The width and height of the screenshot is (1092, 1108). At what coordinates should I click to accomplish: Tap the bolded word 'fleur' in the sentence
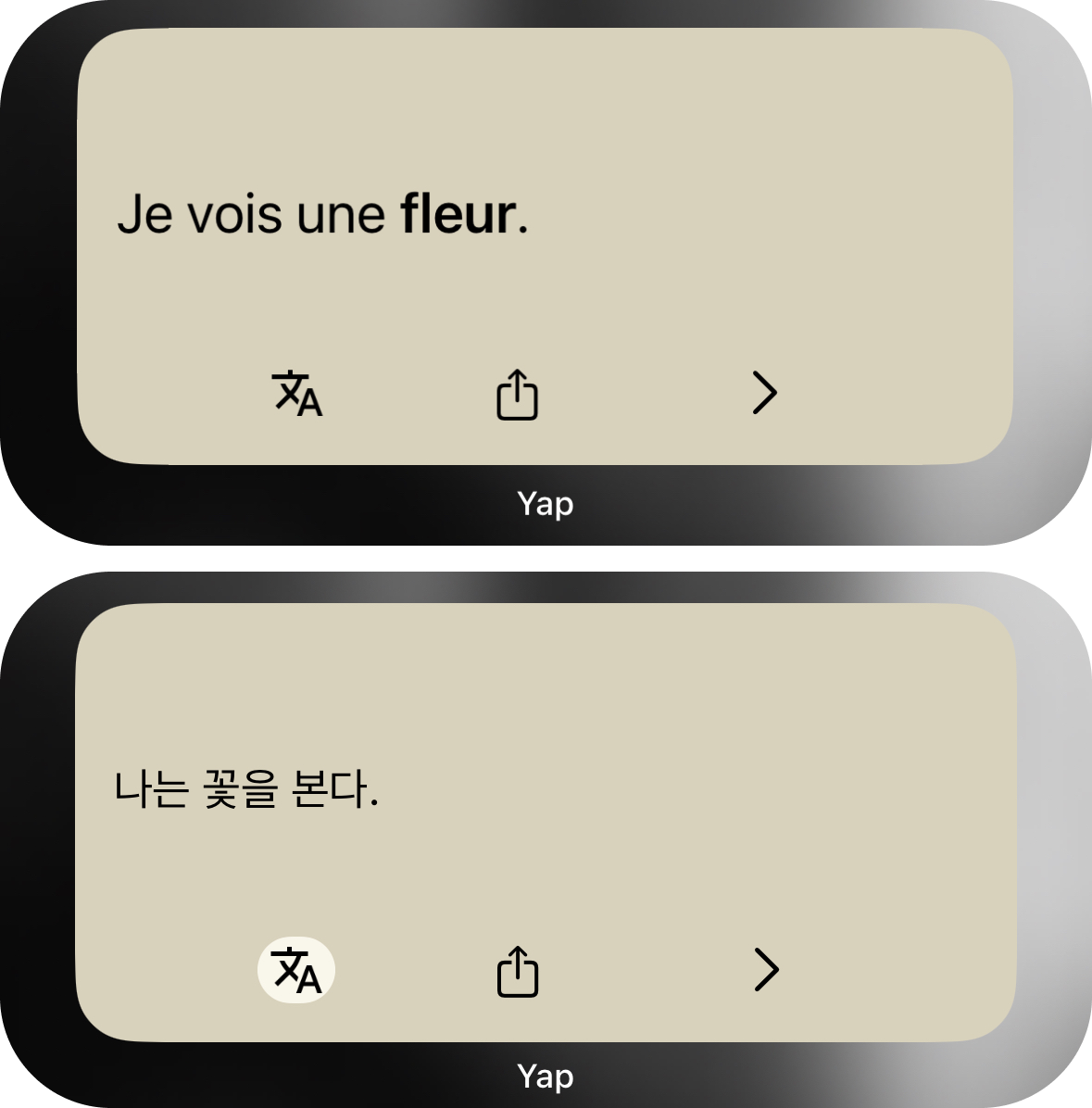(456, 214)
